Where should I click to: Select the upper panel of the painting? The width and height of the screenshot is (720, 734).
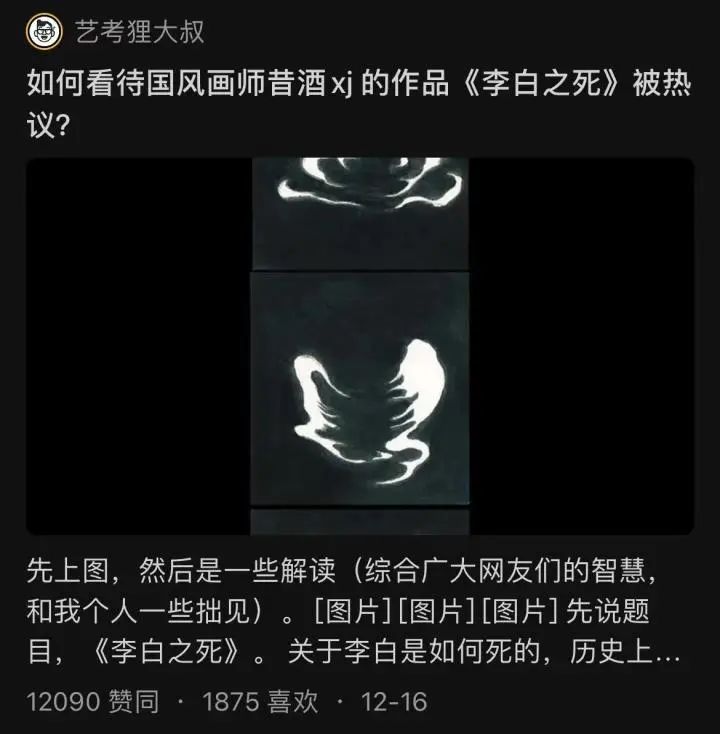tap(360, 210)
